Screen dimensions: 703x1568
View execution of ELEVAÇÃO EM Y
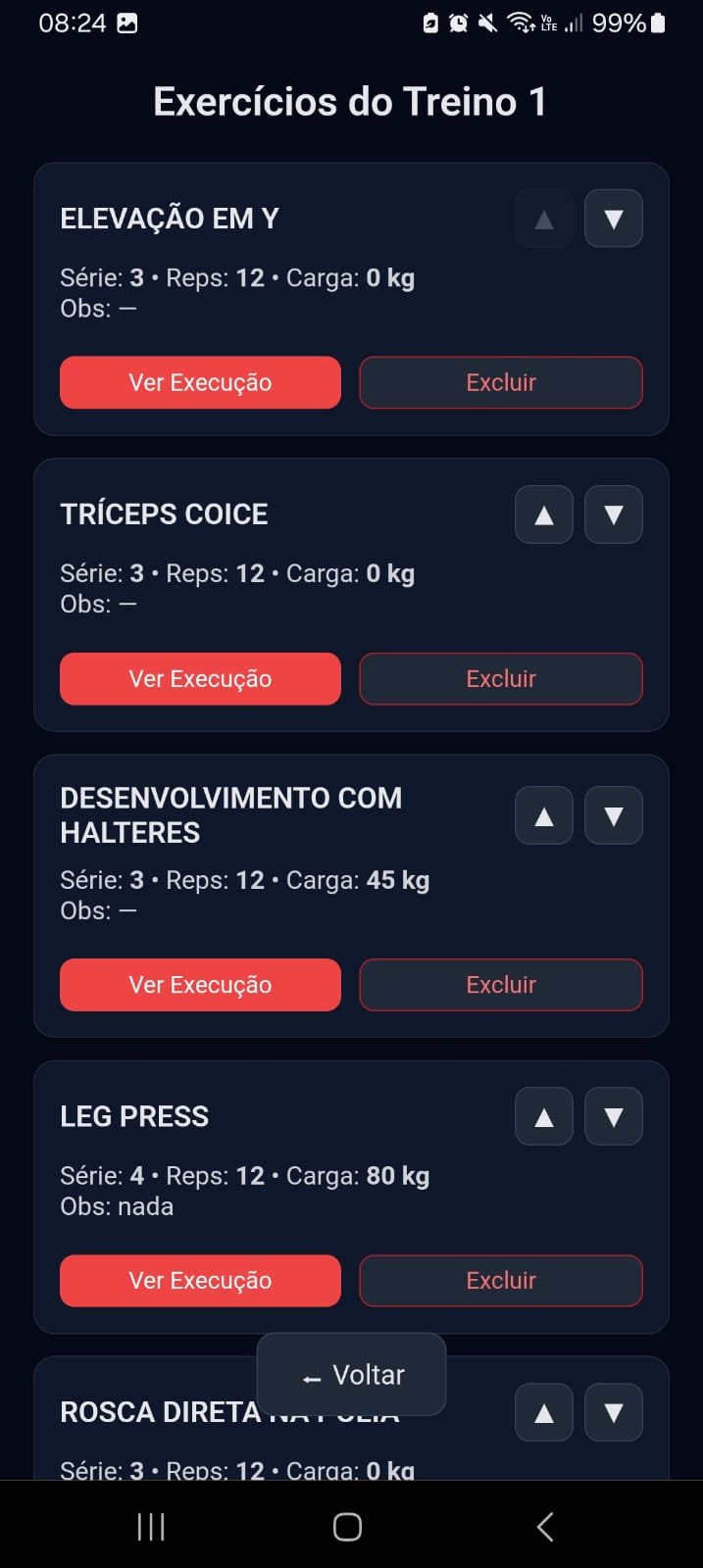200,382
